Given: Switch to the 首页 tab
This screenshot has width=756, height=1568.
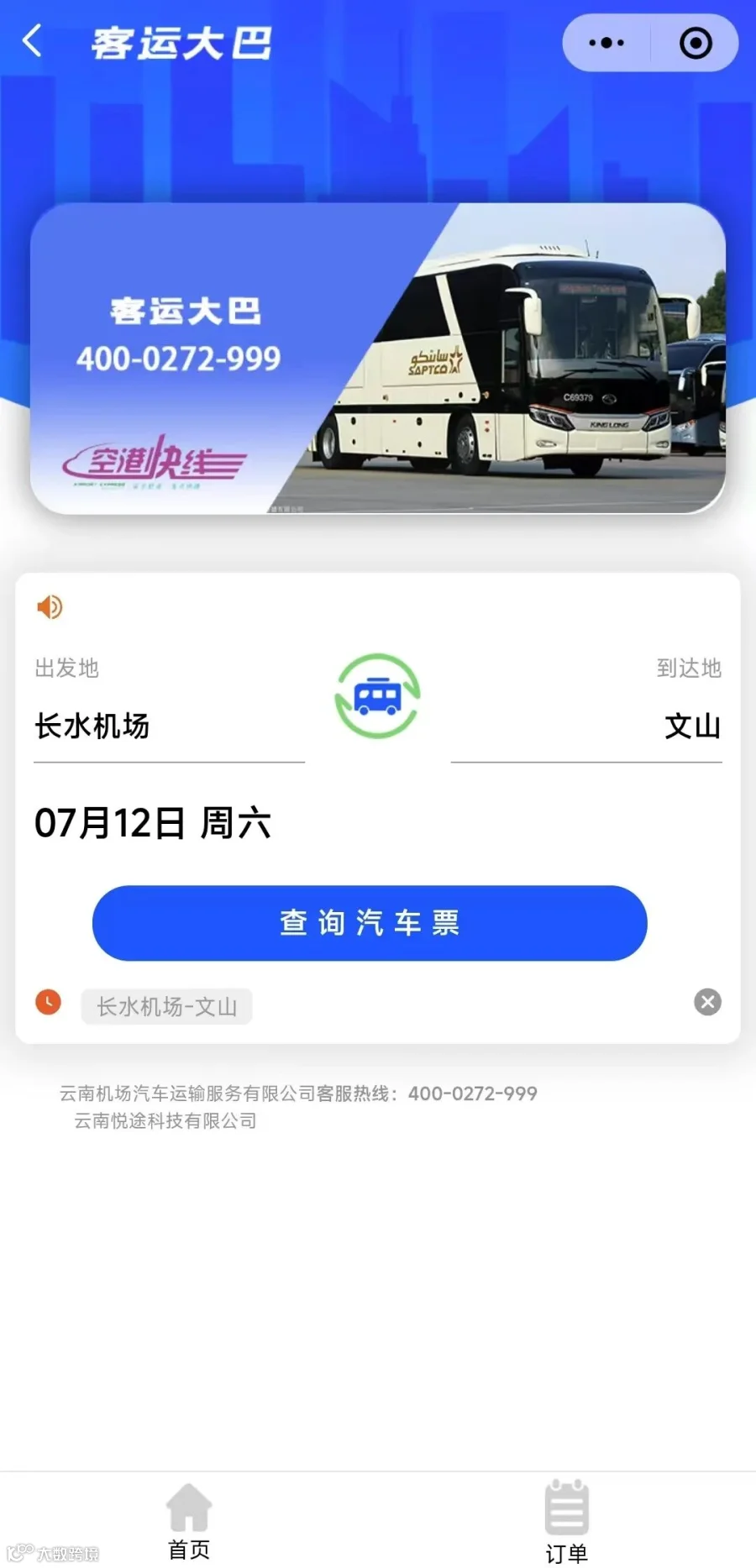Looking at the screenshot, I should coord(189,1521).
